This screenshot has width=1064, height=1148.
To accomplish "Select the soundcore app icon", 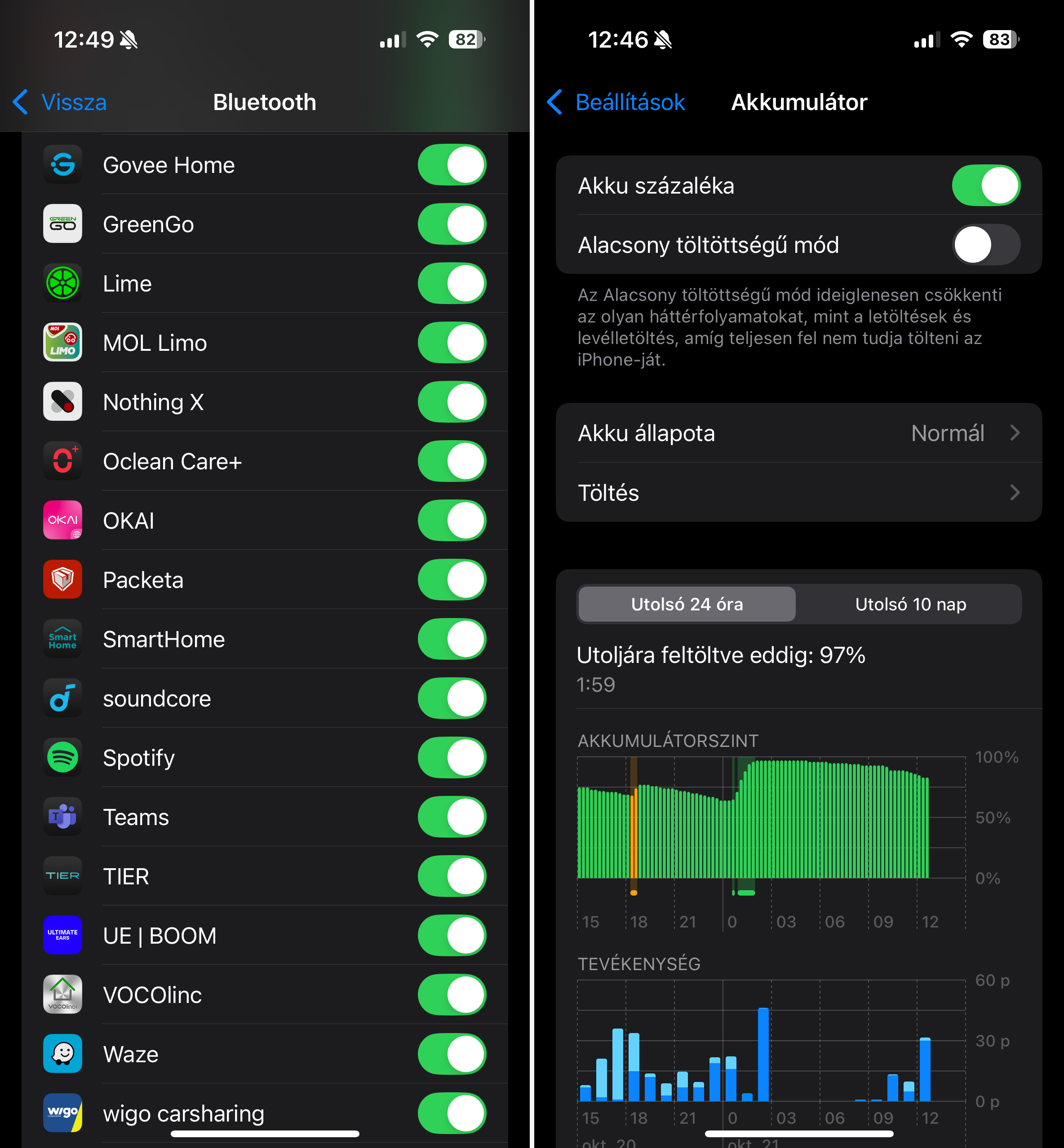I will tap(63, 698).
